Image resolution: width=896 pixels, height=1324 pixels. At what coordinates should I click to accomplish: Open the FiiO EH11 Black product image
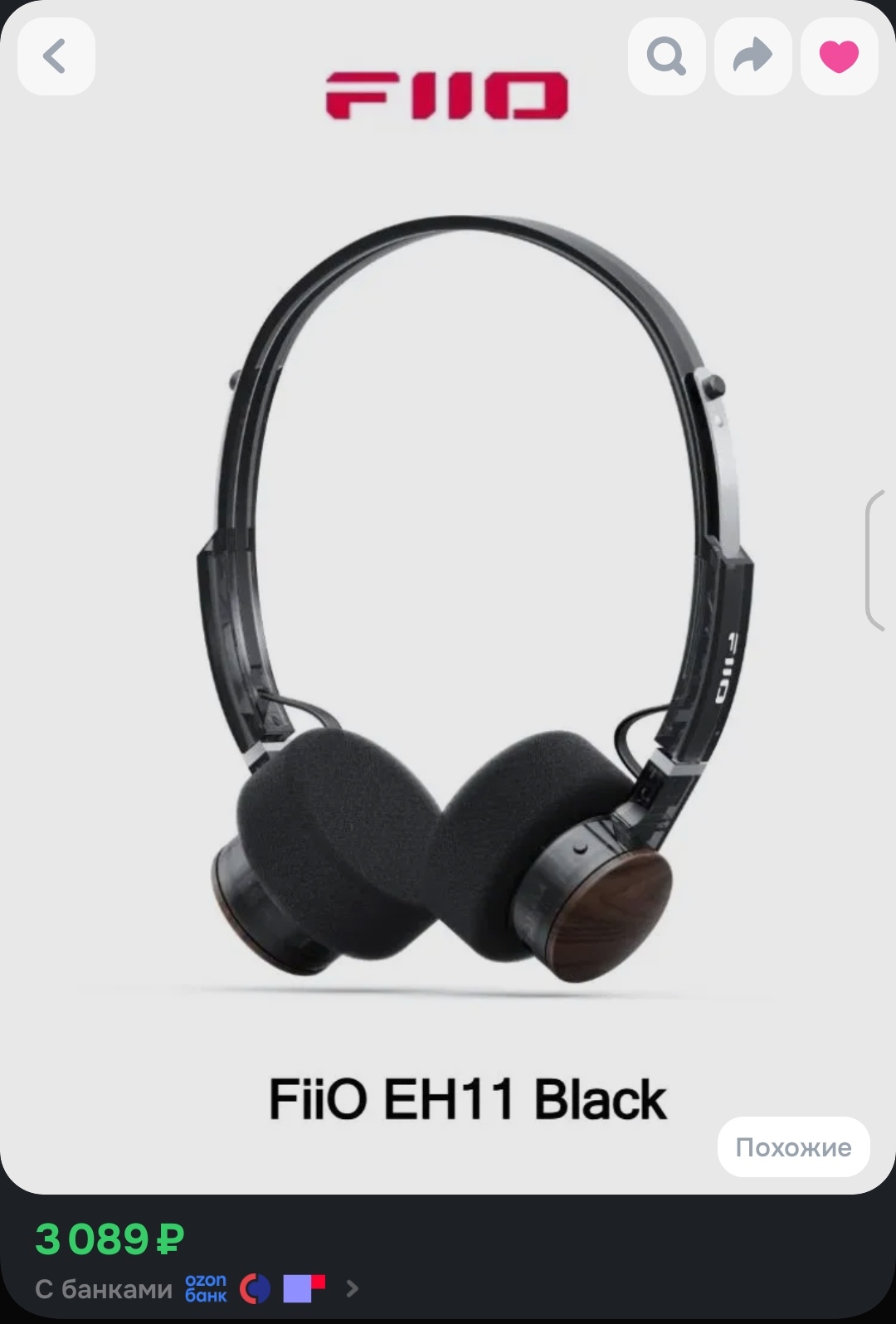(448, 597)
